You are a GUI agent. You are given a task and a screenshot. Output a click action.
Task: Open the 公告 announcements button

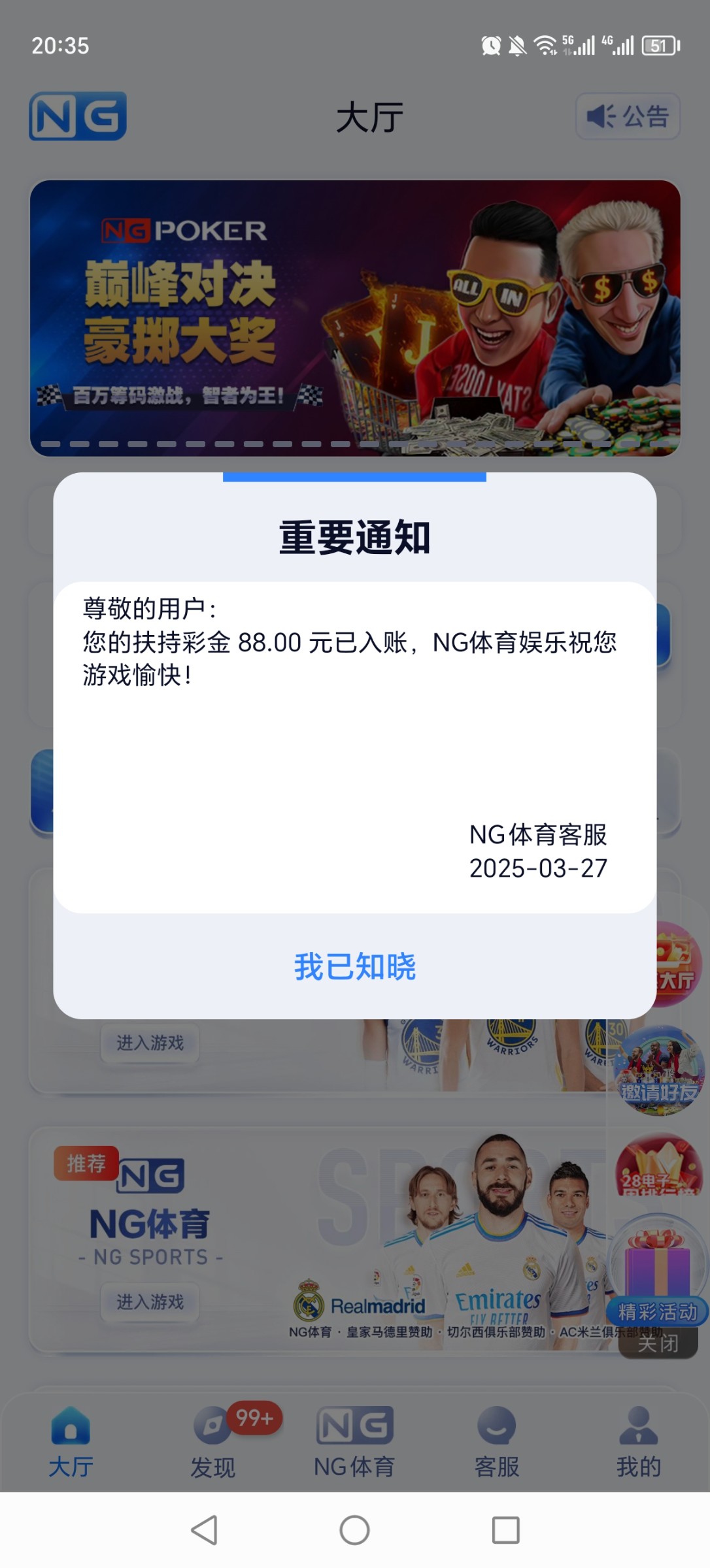[628, 116]
